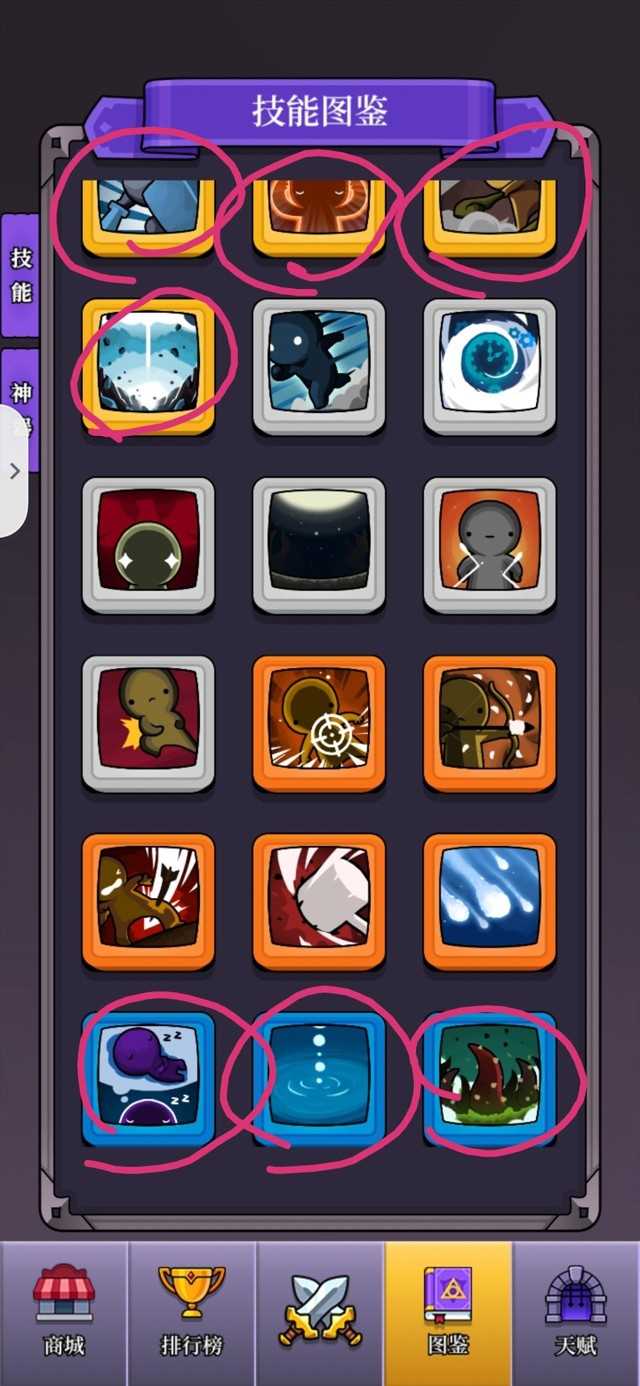This screenshot has height=1386, width=640.
Task: Go to the crossed swords battle tab
Action: tap(320, 1310)
